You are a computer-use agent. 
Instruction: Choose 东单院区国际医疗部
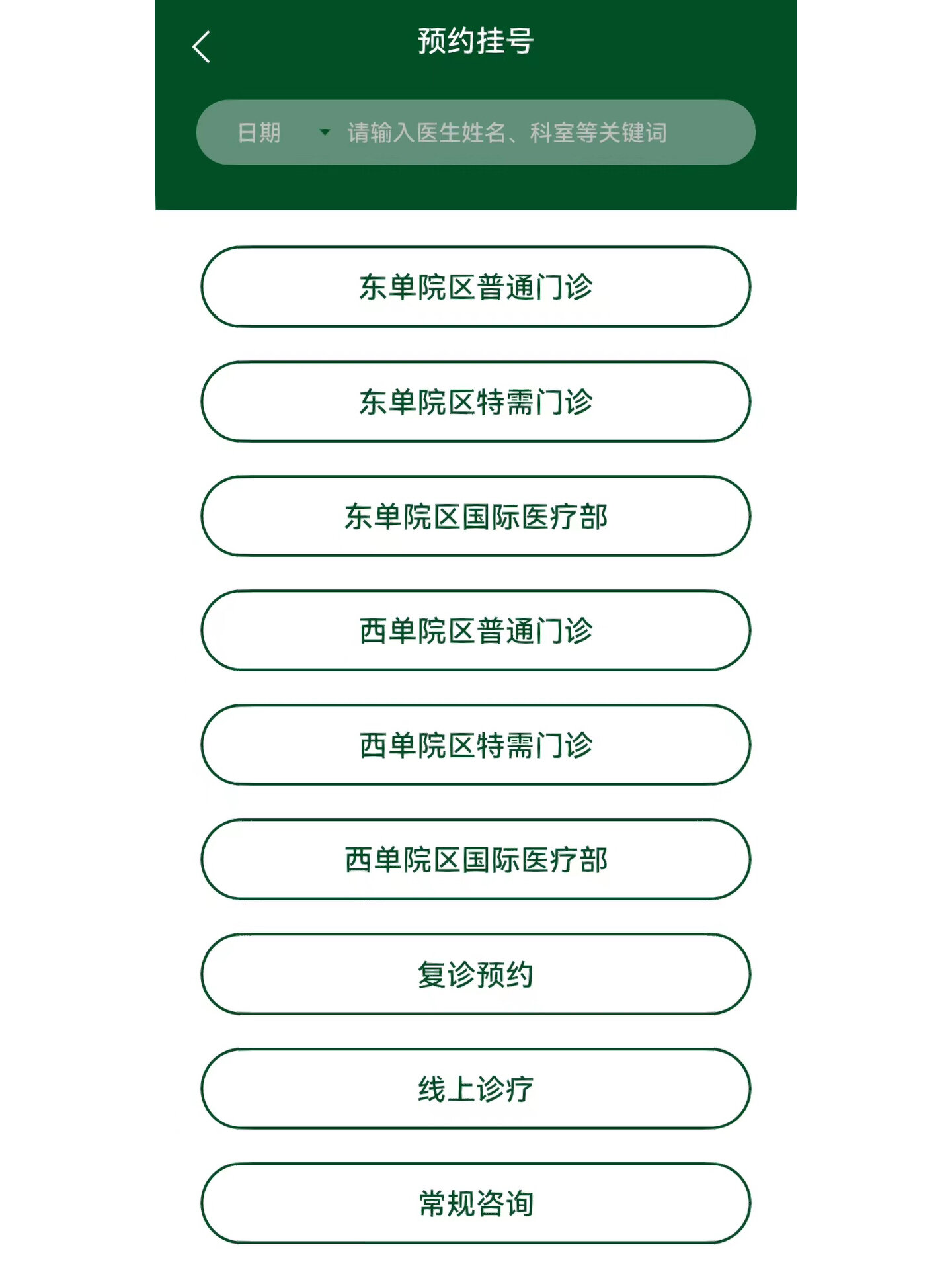click(x=475, y=516)
